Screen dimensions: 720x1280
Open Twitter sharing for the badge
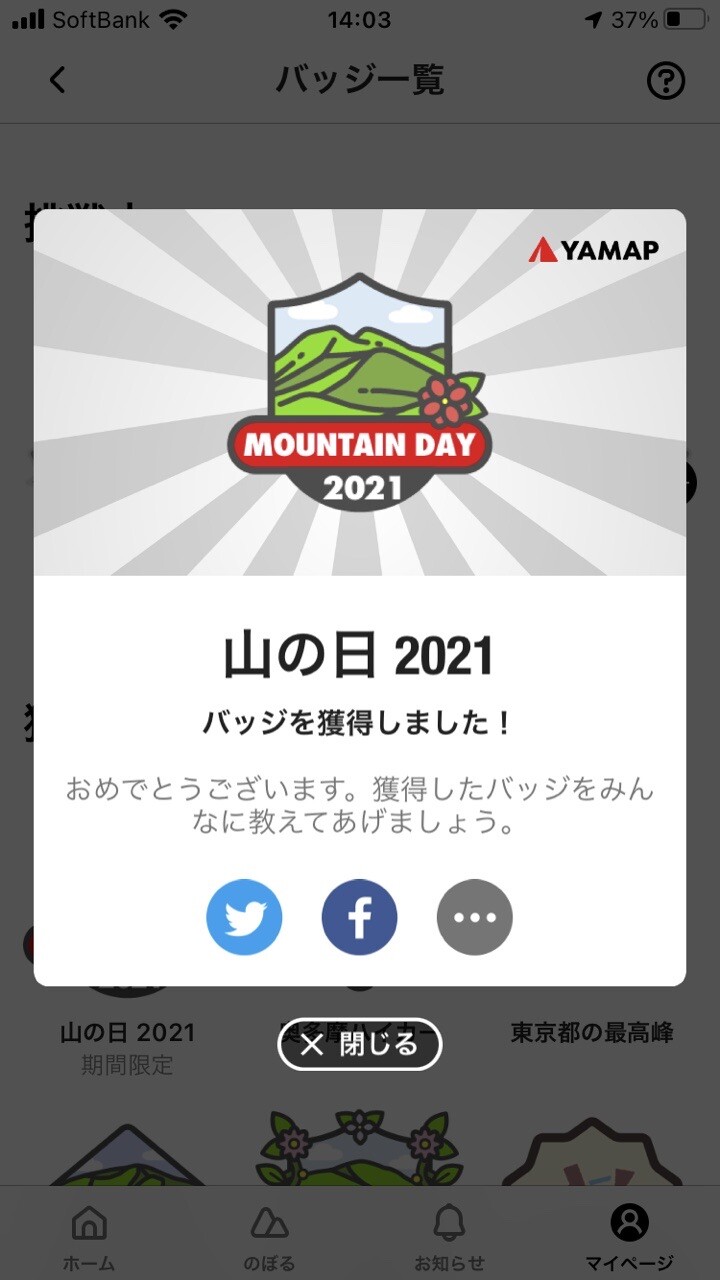244,916
